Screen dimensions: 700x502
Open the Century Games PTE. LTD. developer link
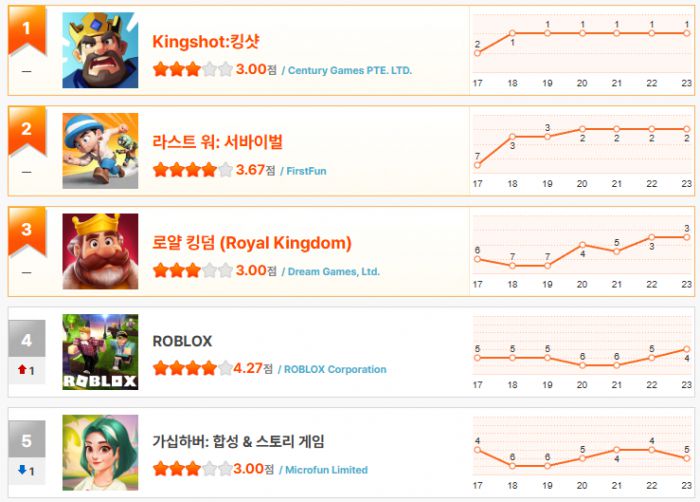tap(349, 71)
